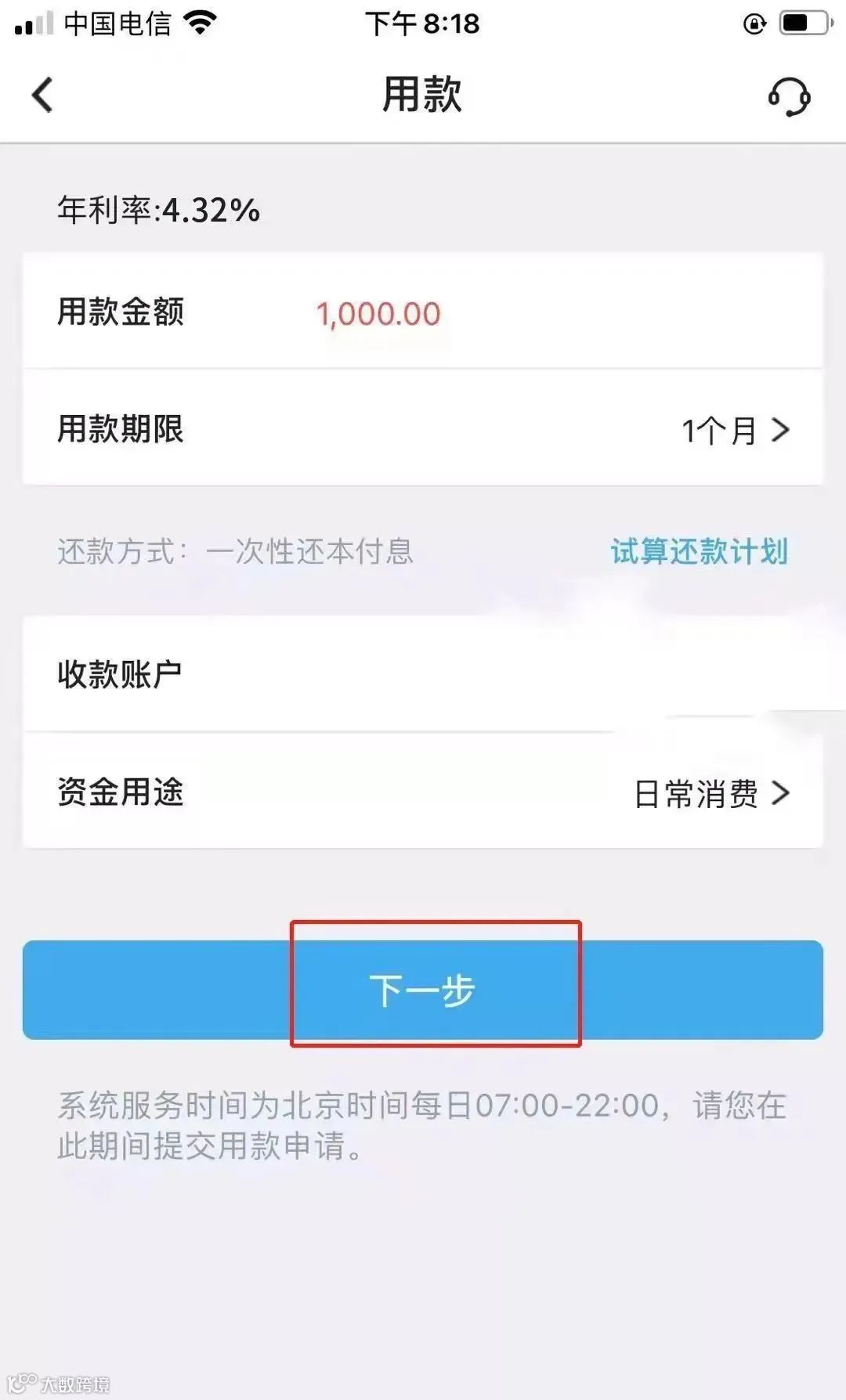
Task: Open the 资金用途 fund purpose dropdown
Action: 423,793
